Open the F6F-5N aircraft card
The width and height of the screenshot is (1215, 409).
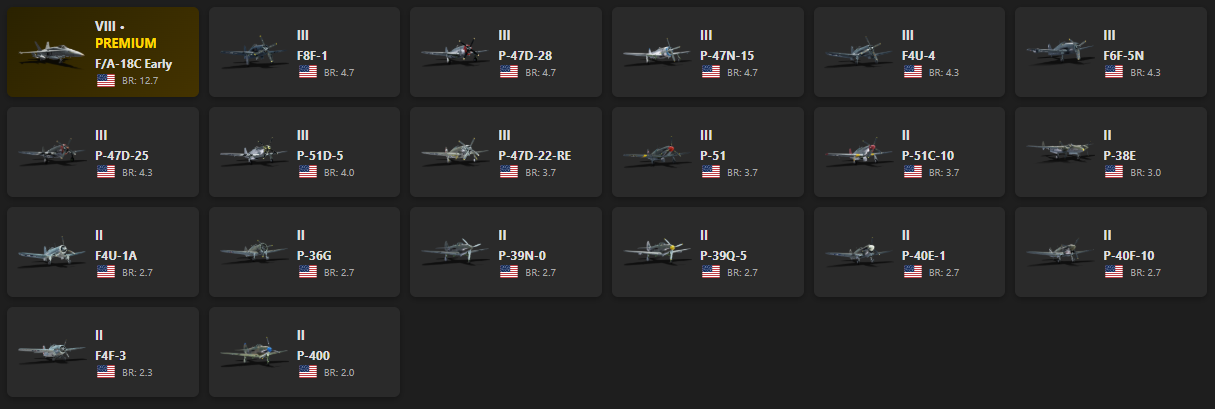[1111, 52]
